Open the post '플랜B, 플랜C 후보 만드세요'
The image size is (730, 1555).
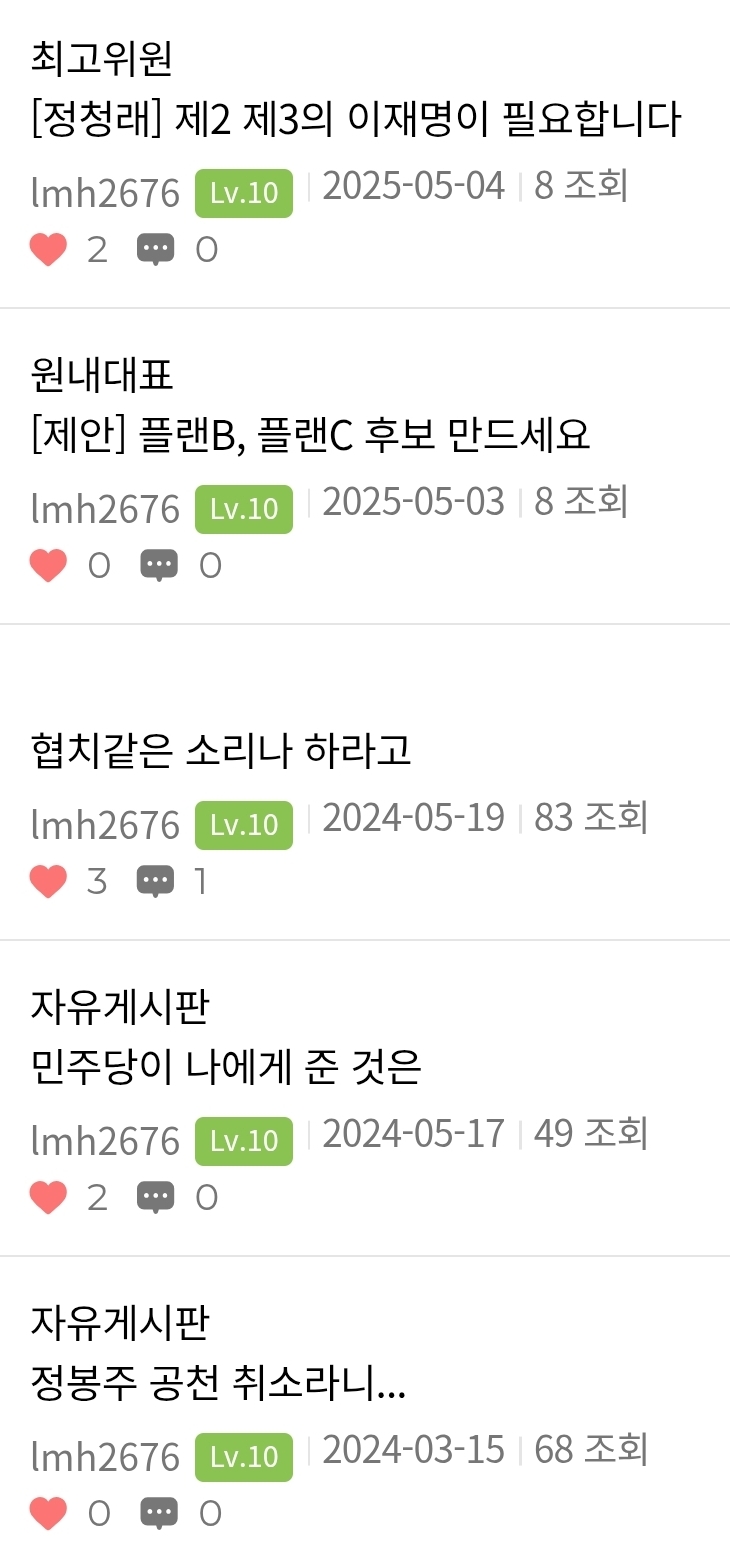point(310,436)
